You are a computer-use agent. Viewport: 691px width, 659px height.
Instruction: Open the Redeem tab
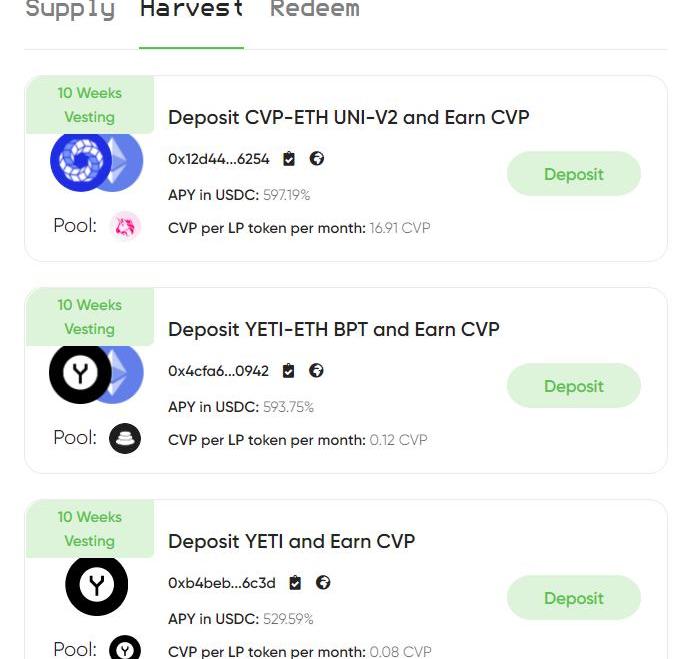pos(314,10)
